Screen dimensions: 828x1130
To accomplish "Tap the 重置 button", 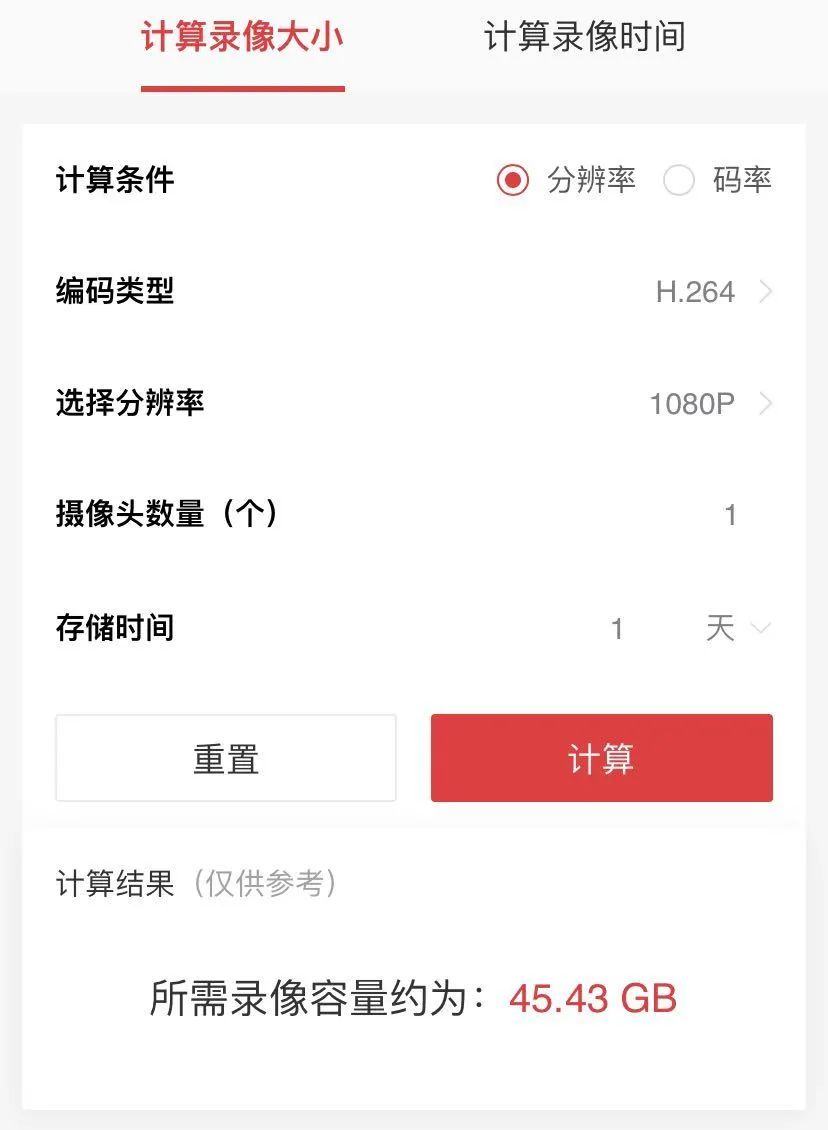I will [x=226, y=758].
